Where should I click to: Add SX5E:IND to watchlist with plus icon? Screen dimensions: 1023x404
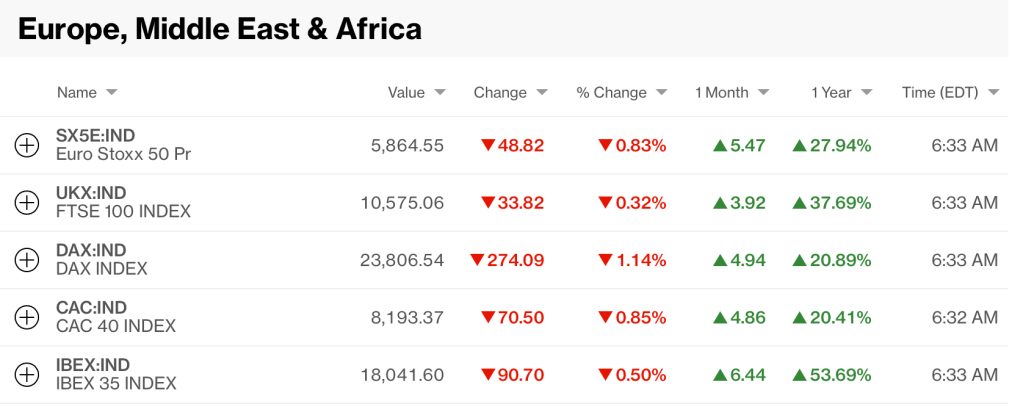tap(27, 145)
